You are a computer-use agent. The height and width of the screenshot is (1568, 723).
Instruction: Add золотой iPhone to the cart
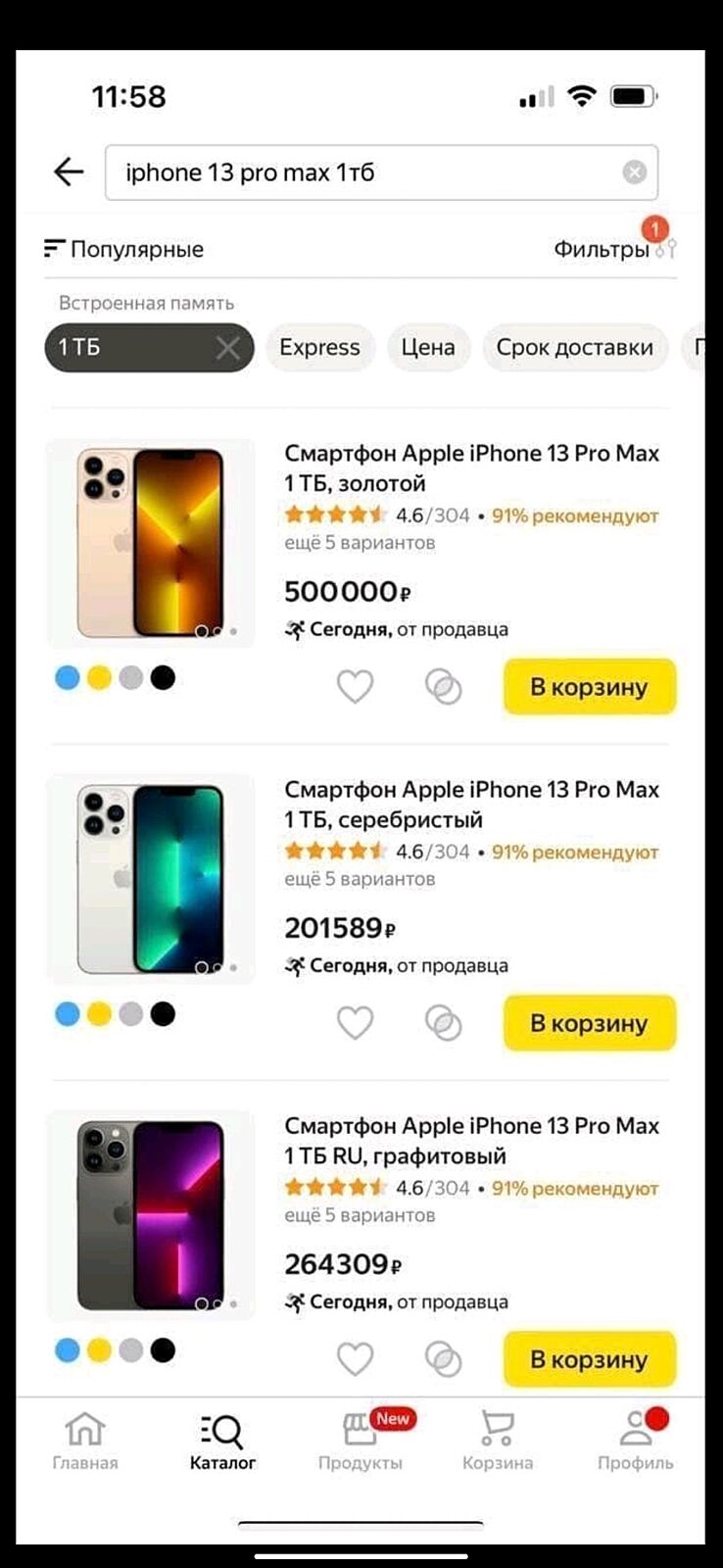[x=589, y=687]
